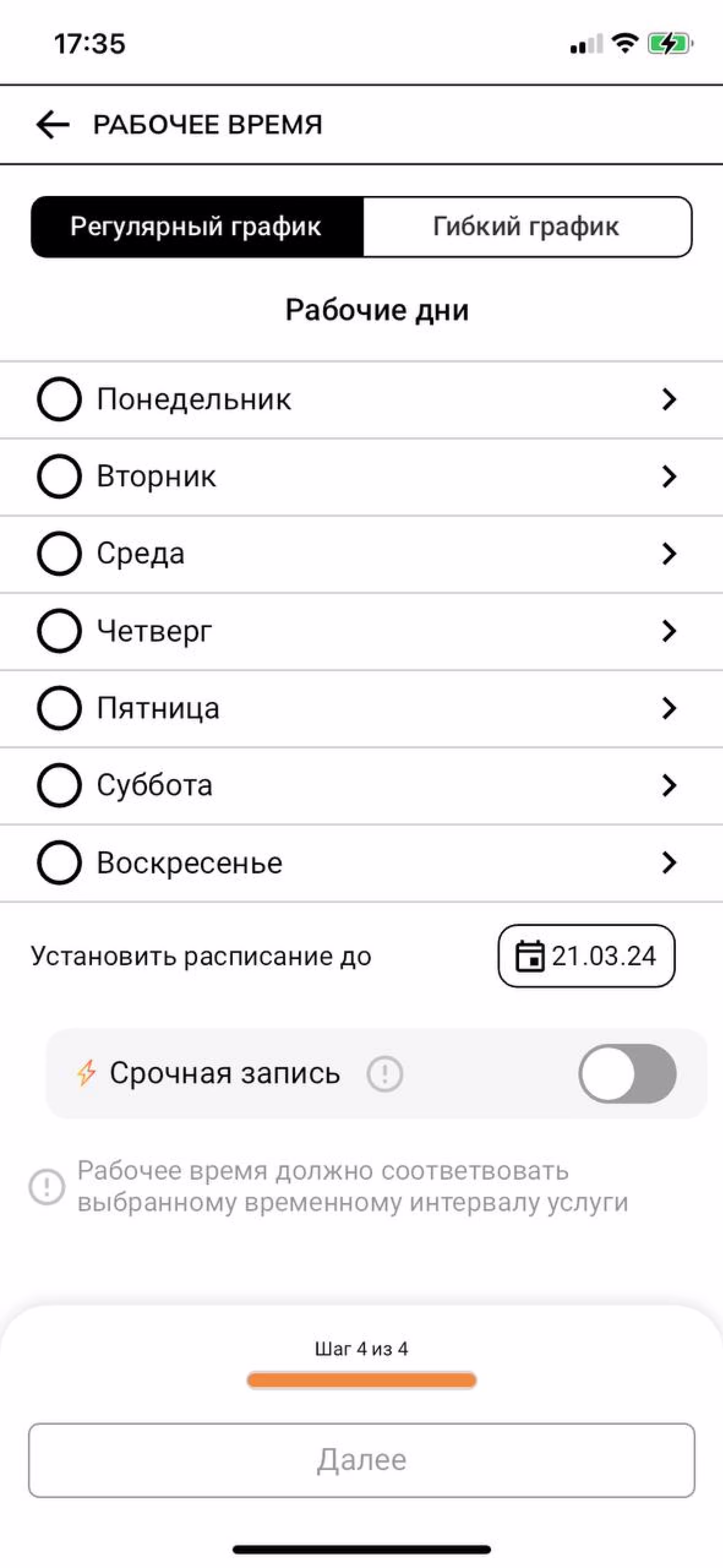The image size is (723, 1568).
Task: Enable the Срочная запись switch
Action: click(627, 1073)
